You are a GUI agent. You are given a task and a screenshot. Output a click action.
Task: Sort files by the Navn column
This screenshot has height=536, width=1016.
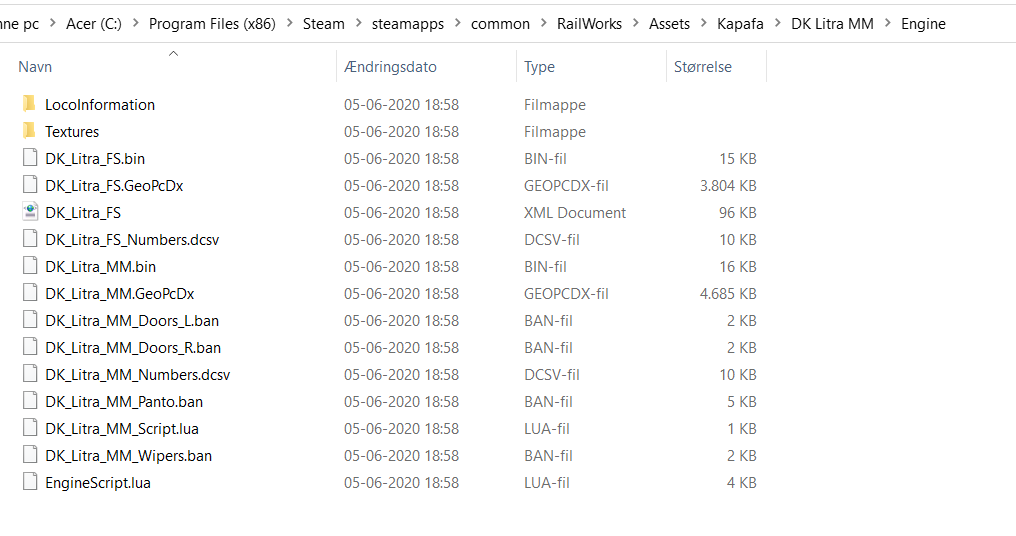click(35, 67)
